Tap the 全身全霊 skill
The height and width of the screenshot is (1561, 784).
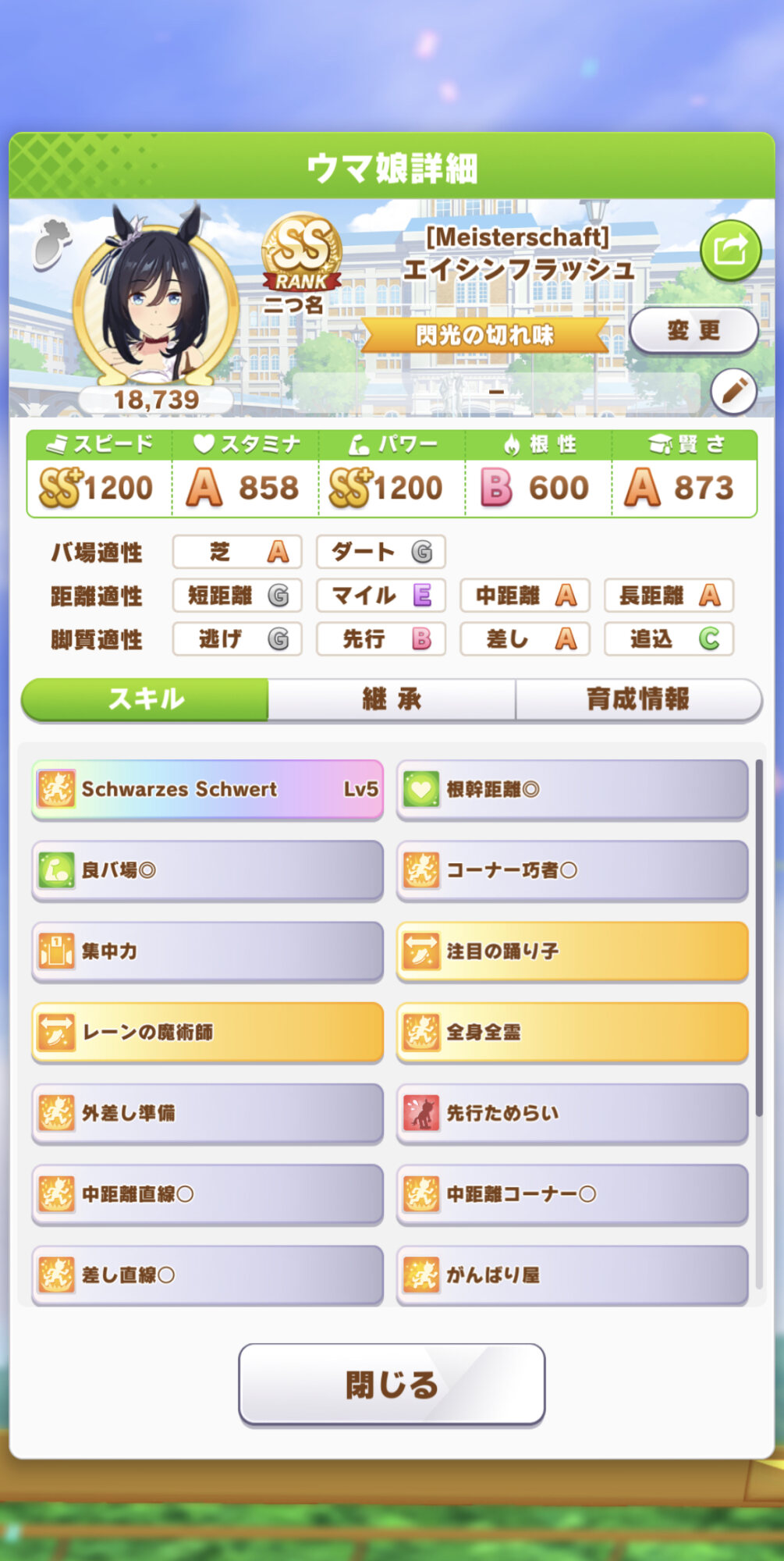(x=572, y=1033)
